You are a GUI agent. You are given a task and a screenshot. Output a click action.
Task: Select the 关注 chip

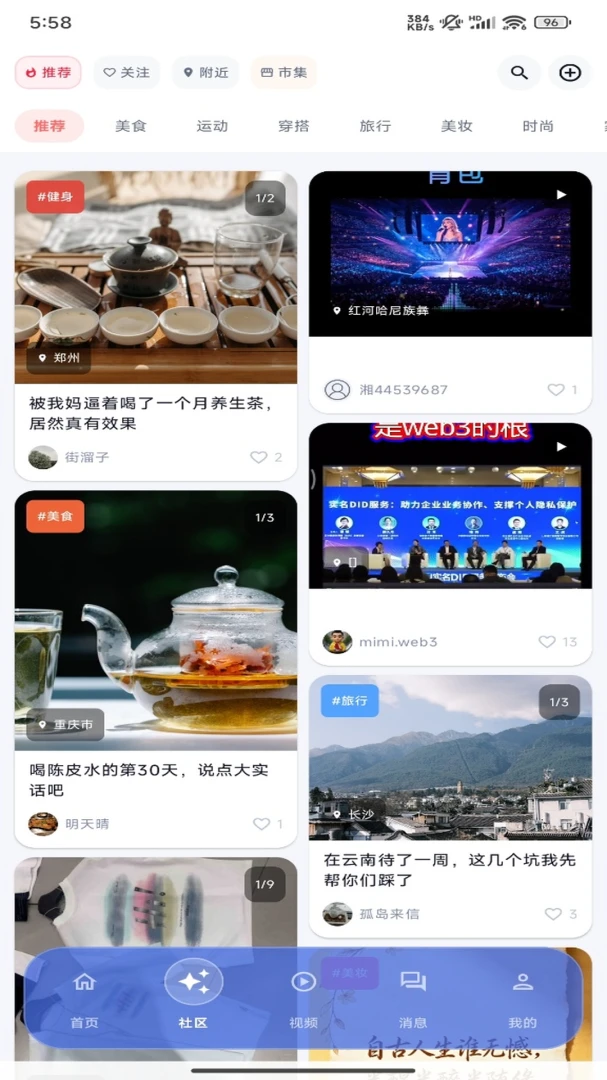click(126, 72)
